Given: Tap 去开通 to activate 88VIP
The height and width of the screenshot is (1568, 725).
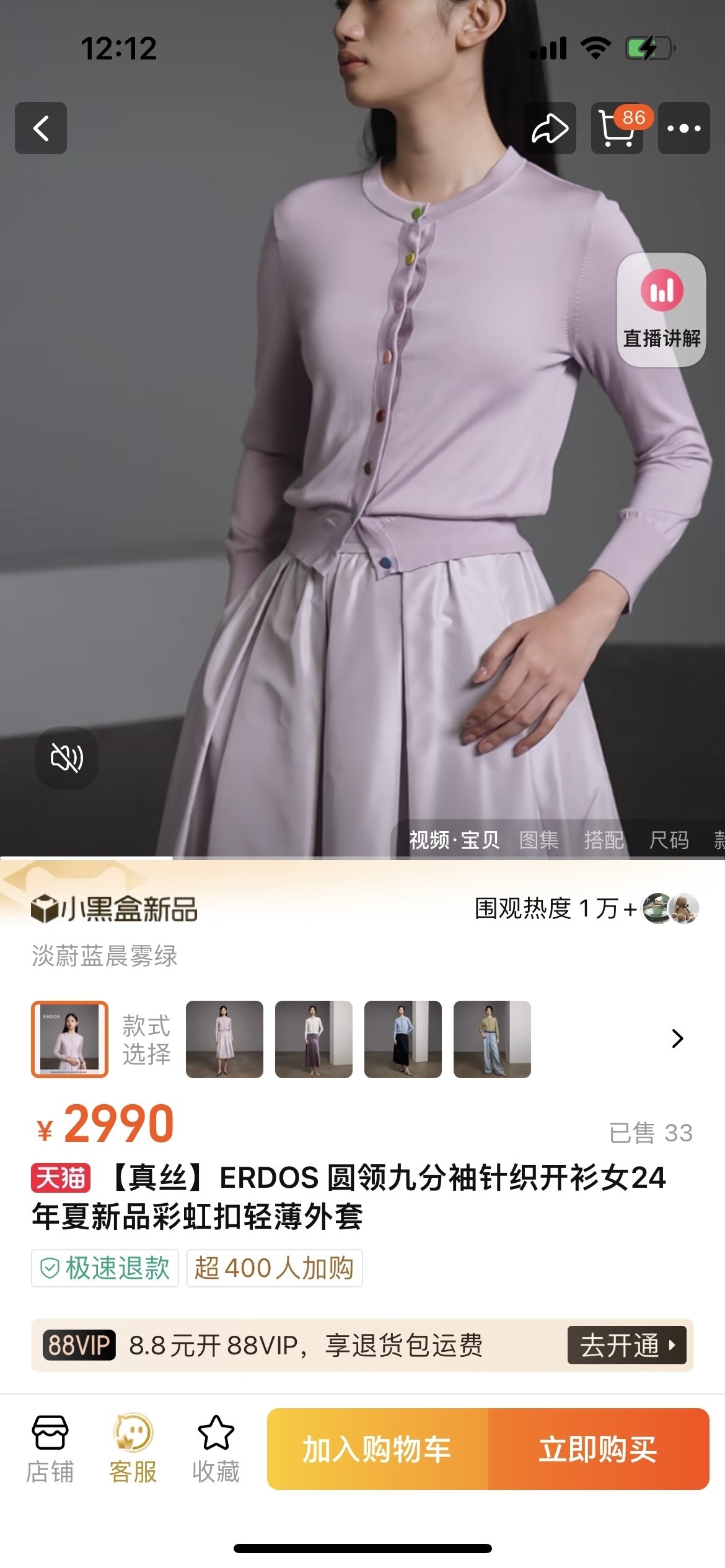Looking at the screenshot, I should (x=626, y=1345).
